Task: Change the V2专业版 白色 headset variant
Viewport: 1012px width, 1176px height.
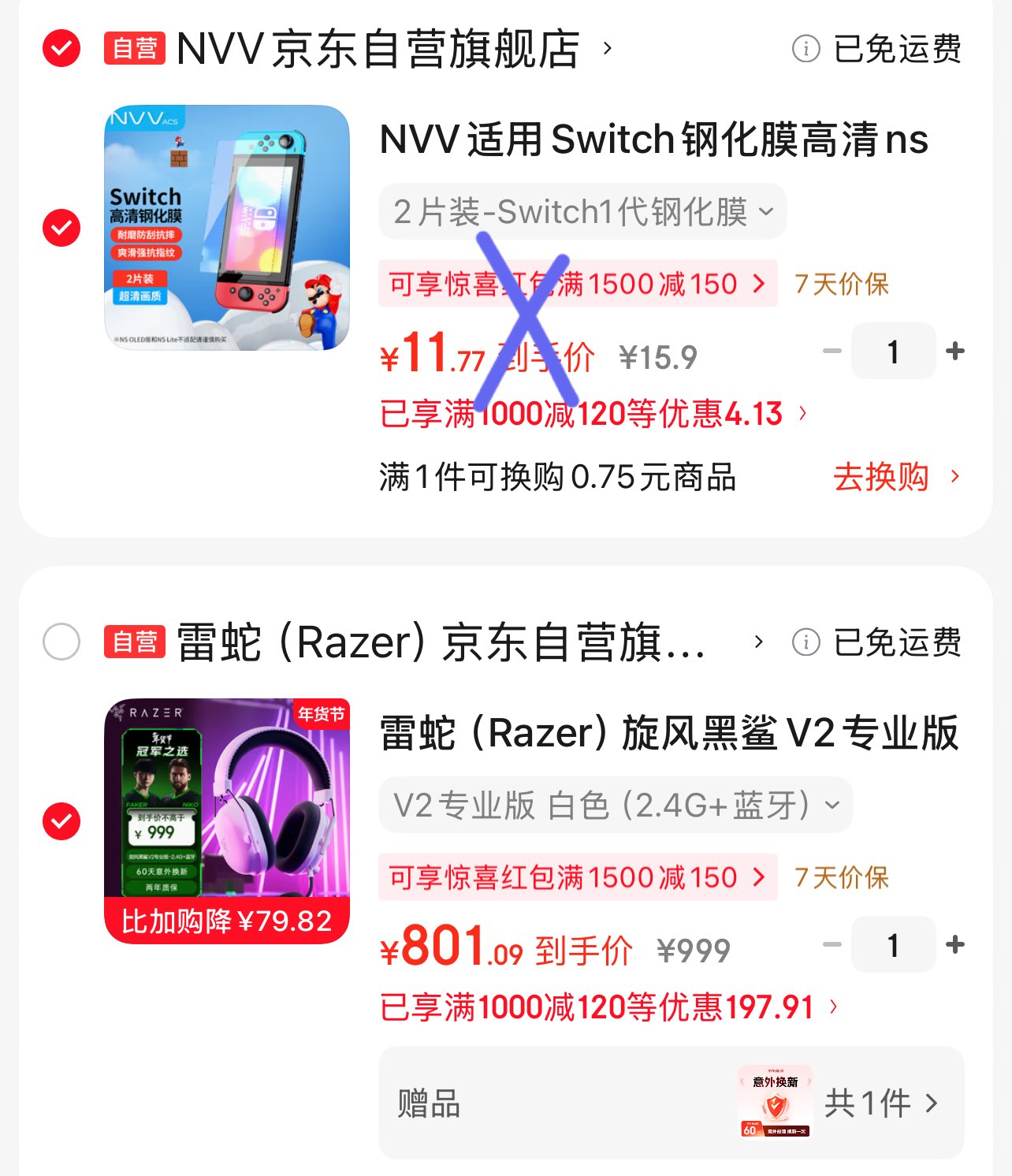Action: click(x=616, y=806)
